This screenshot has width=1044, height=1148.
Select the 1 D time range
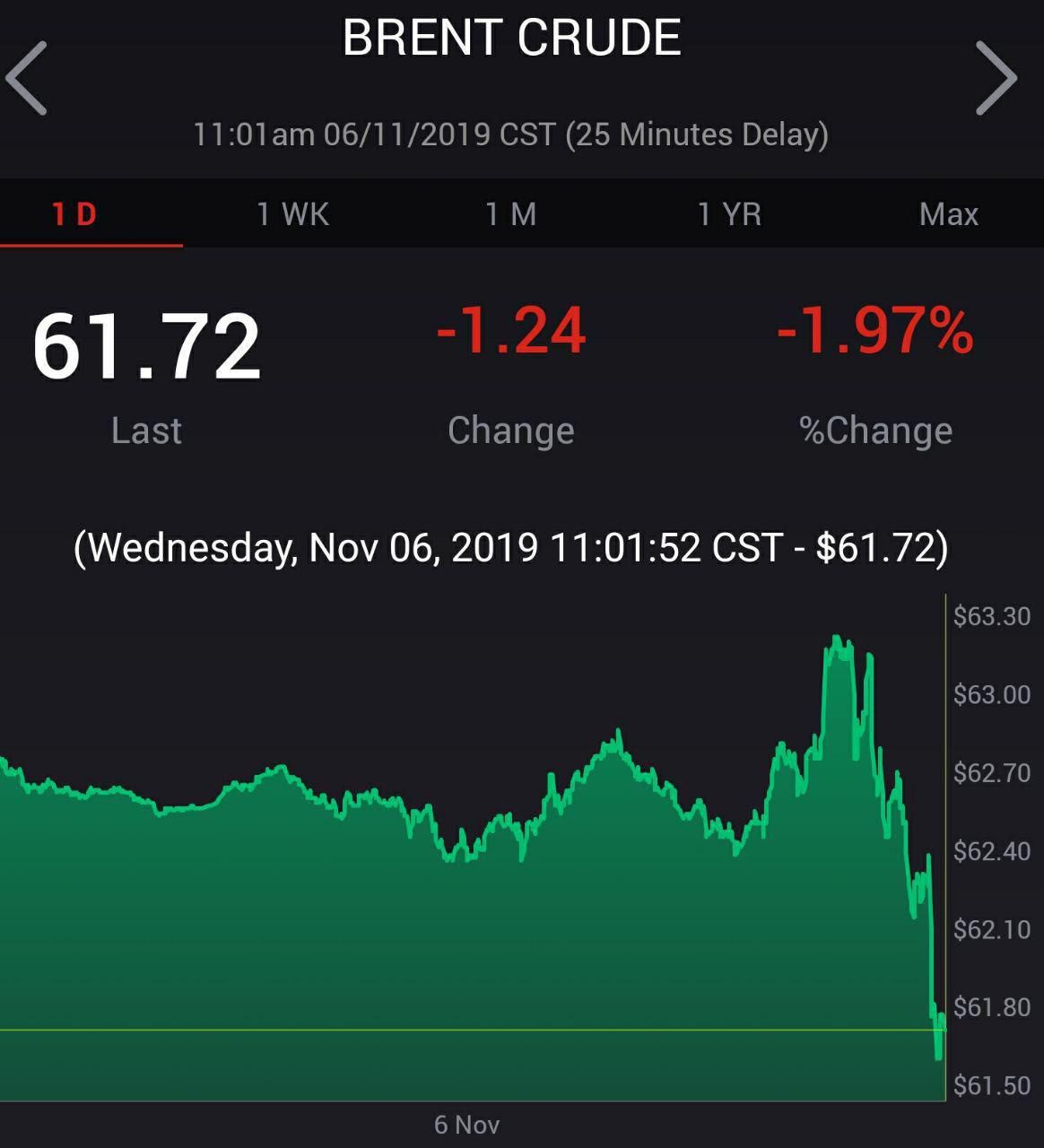point(74,214)
